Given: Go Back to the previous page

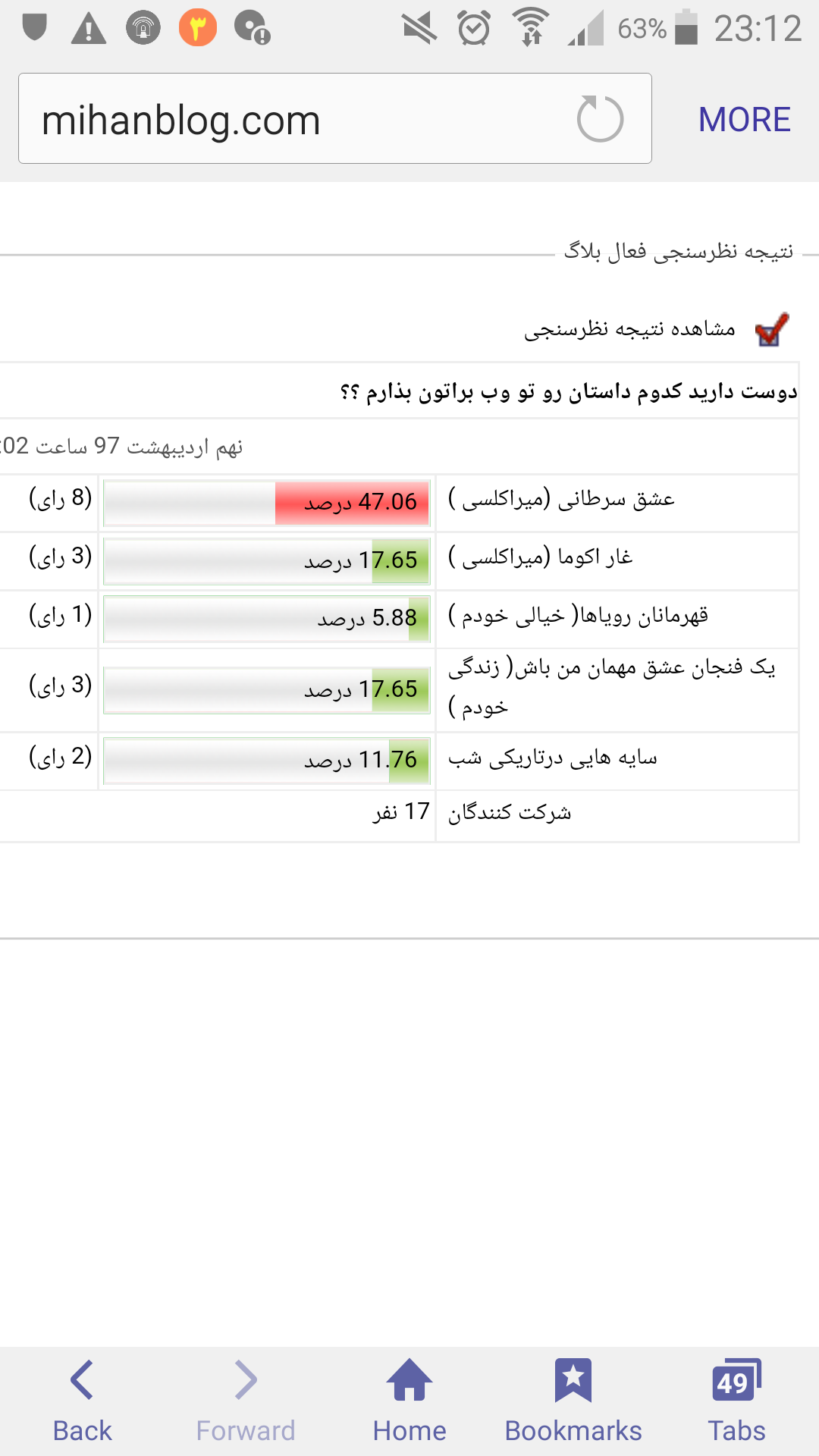Looking at the screenshot, I should pos(82,1401).
